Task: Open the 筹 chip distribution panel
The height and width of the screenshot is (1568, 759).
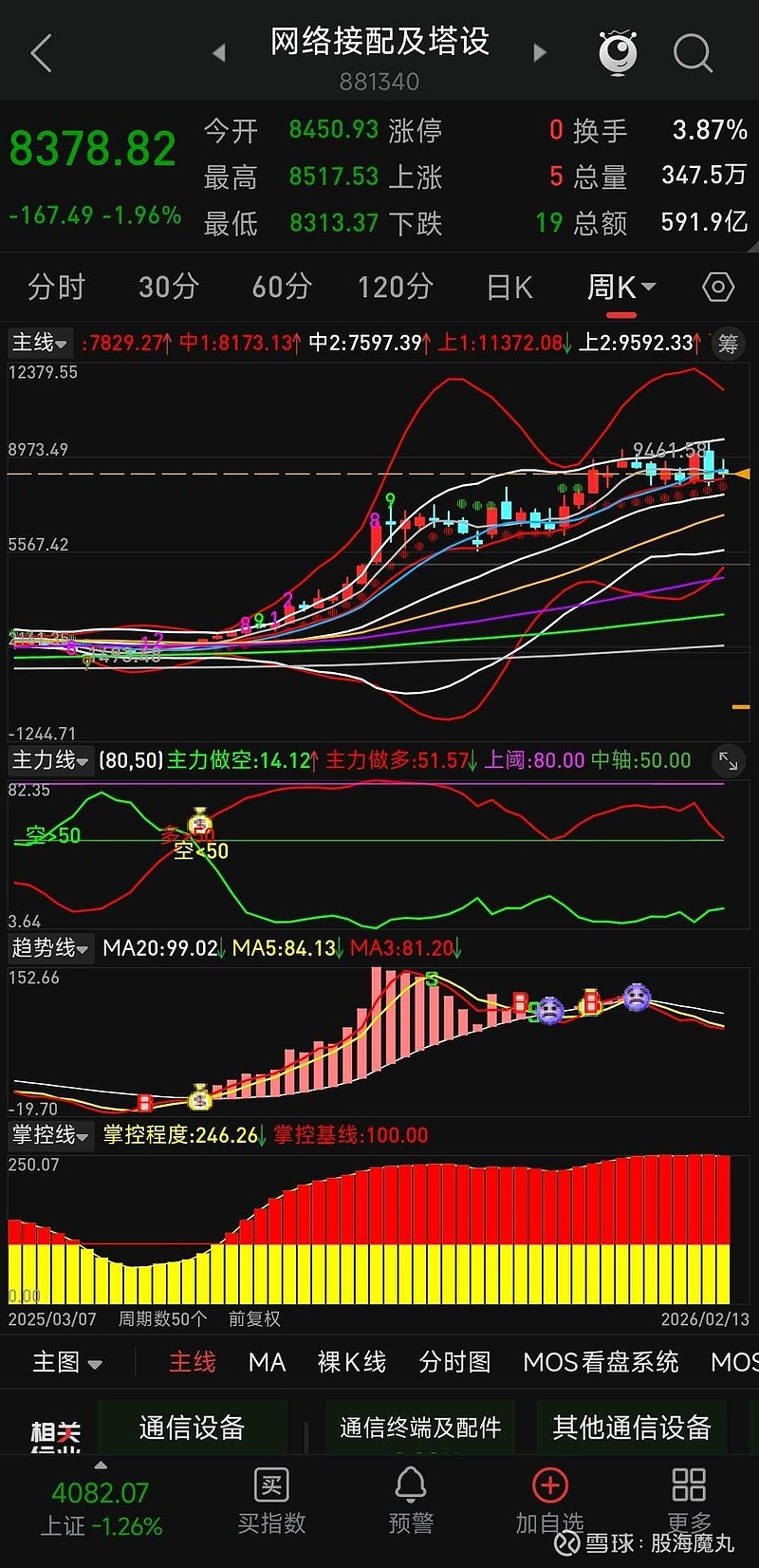Action: (731, 344)
